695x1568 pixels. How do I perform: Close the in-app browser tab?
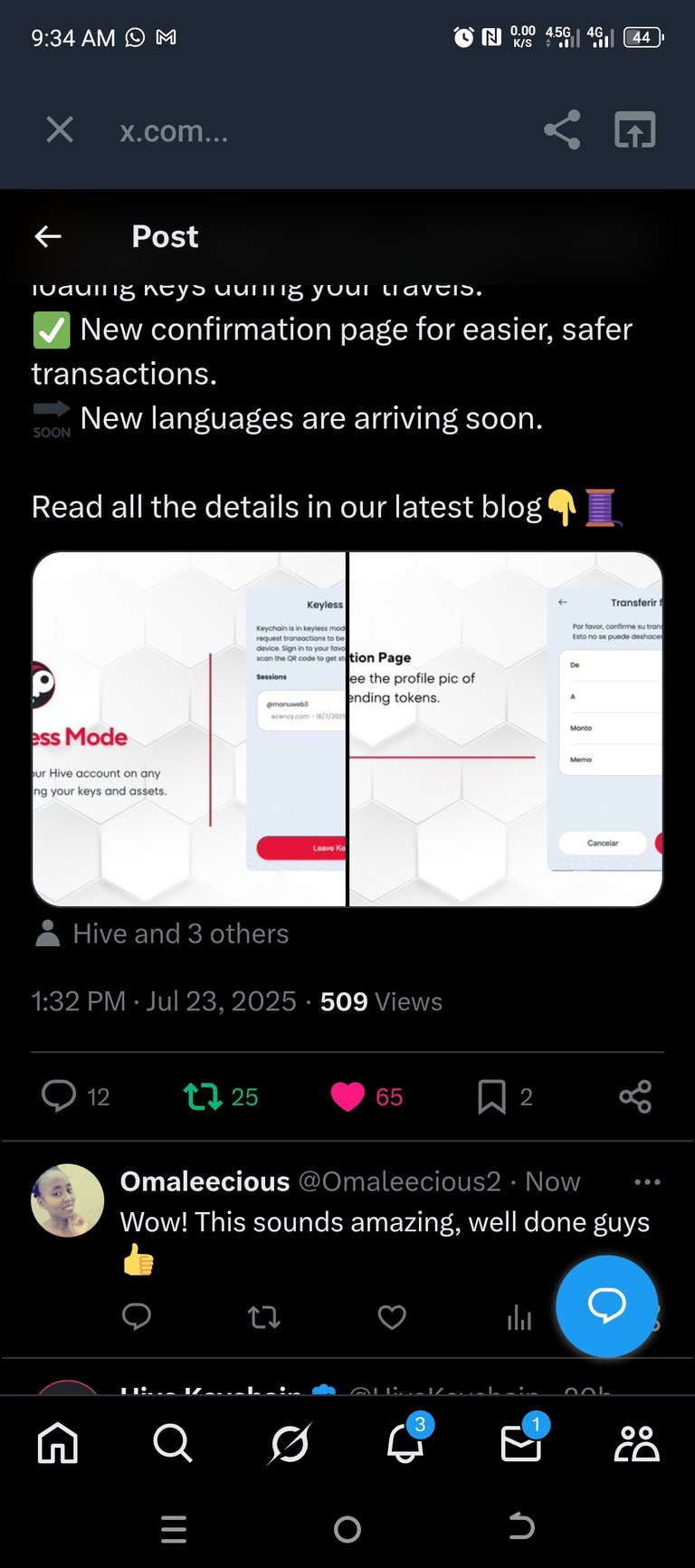(60, 130)
